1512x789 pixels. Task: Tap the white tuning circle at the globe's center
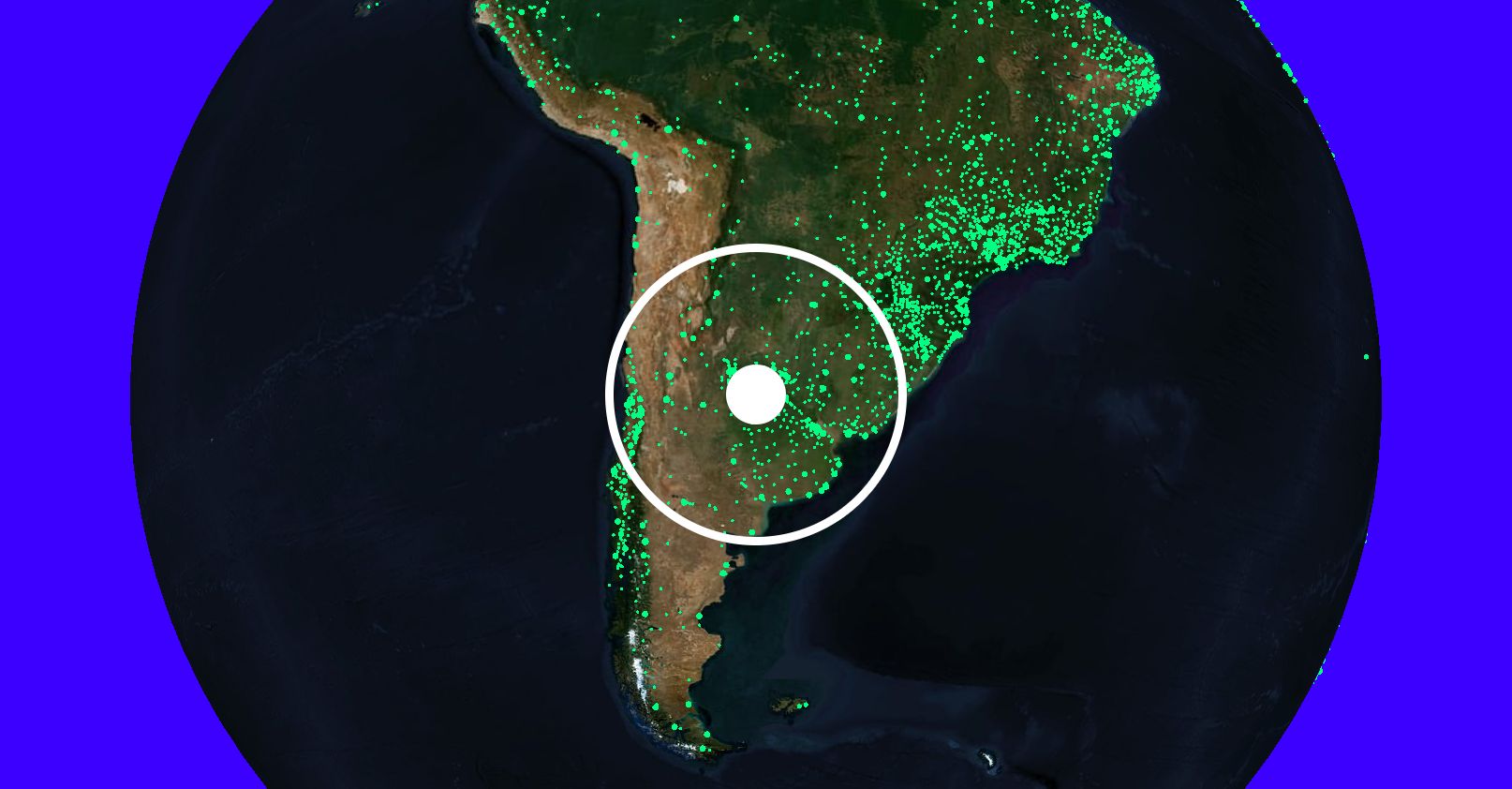coord(755,394)
